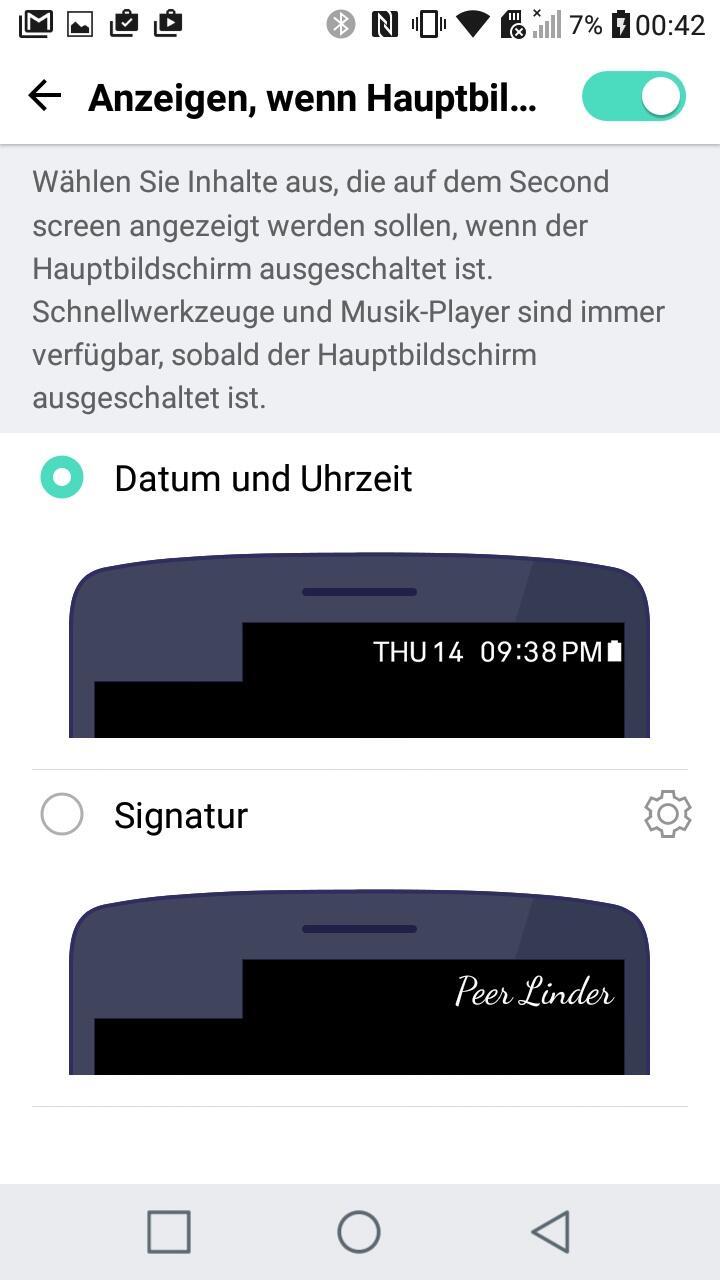
Task: Turn off the second screen display toggle
Action: [x=634, y=97]
